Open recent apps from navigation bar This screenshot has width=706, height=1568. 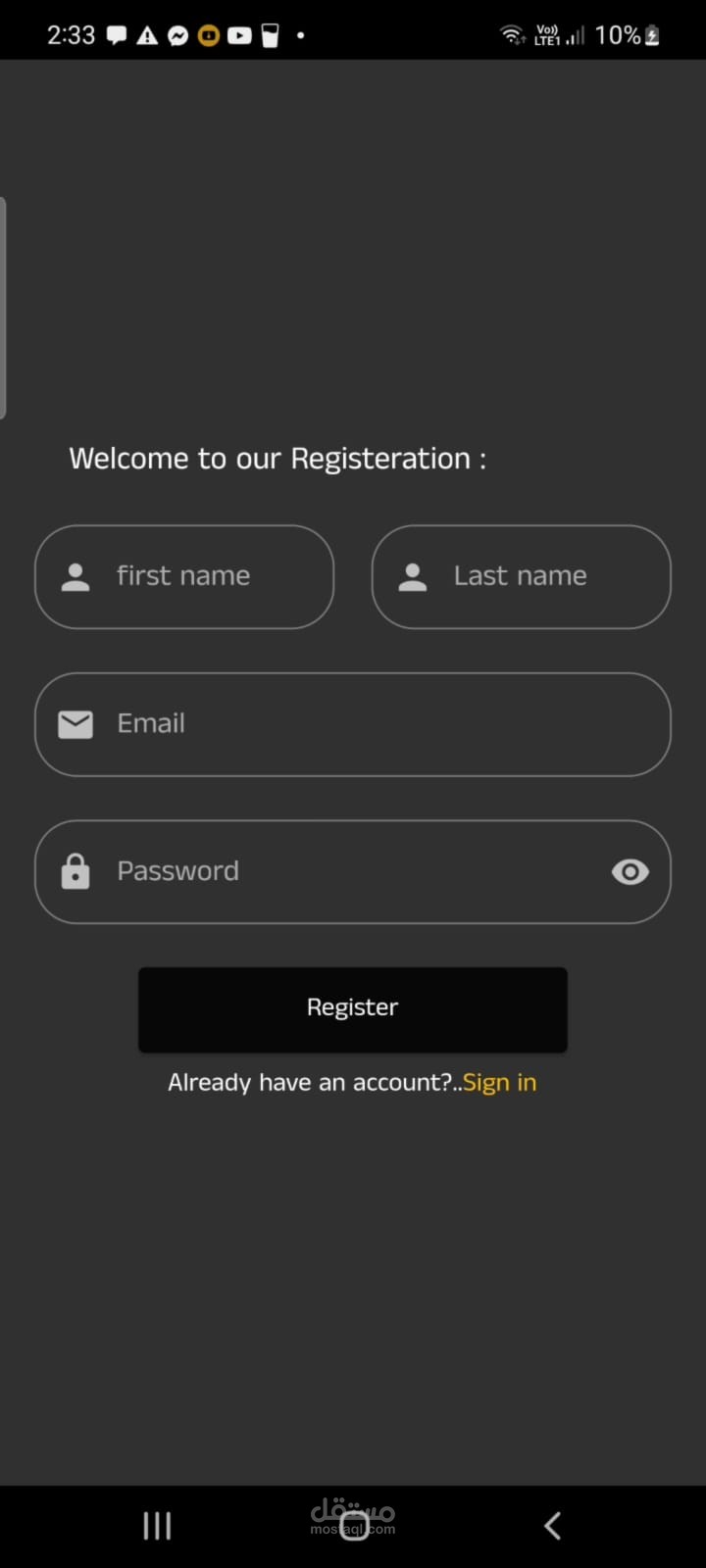[x=156, y=1525]
